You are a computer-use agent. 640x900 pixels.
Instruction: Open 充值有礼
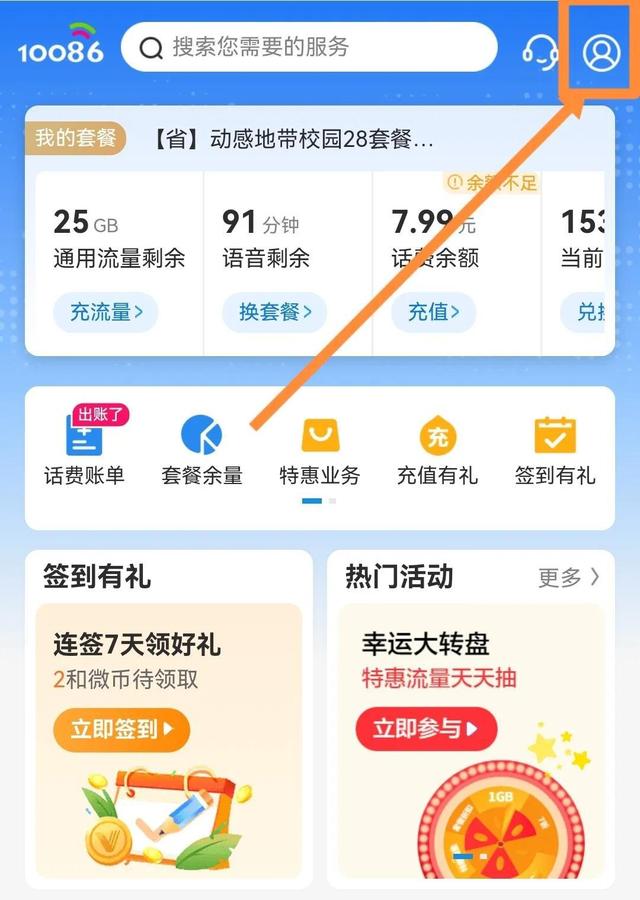(438, 448)
